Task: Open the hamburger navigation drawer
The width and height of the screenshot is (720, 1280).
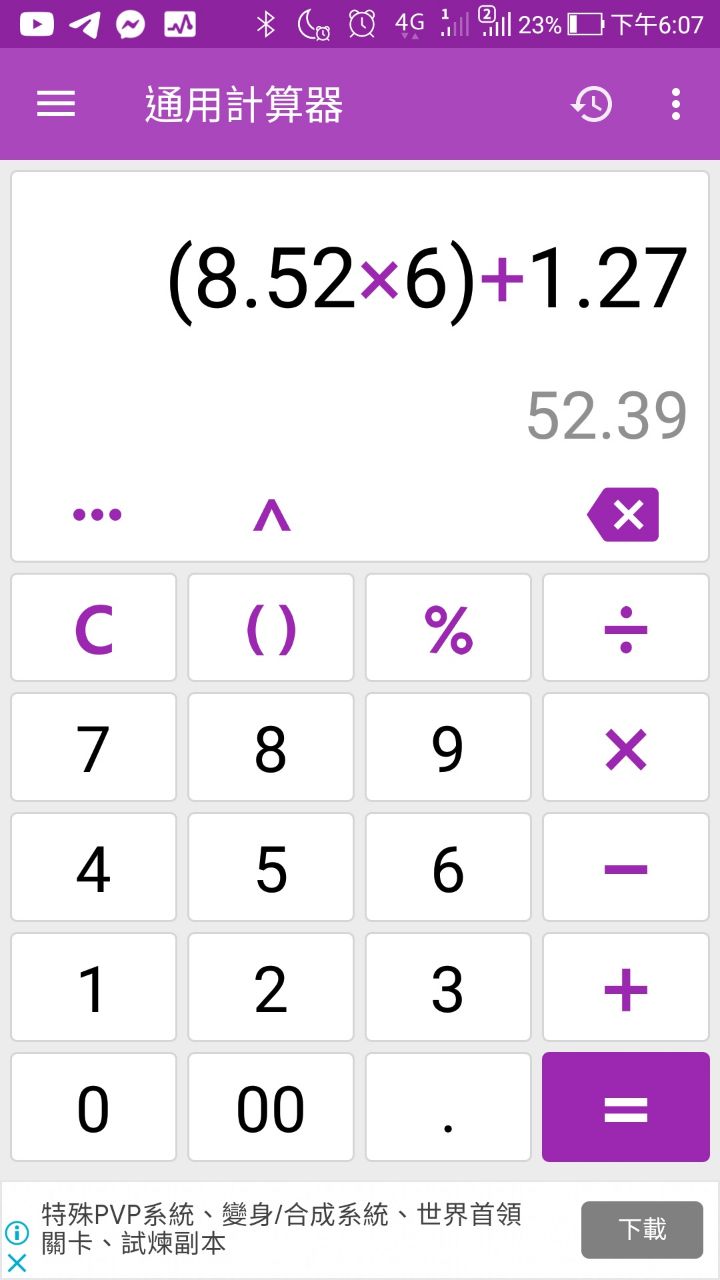Action: pos(56,104)
